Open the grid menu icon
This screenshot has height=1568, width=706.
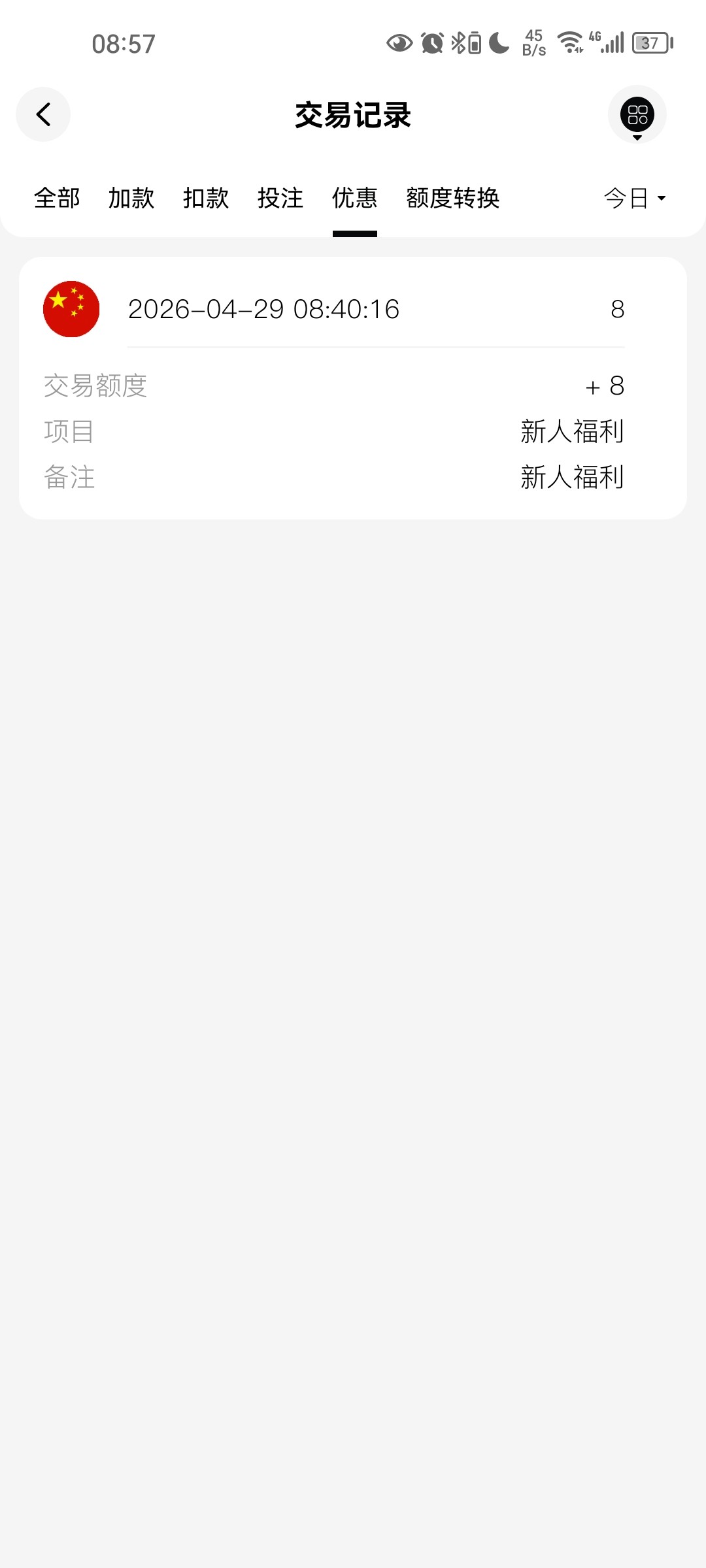637,114
